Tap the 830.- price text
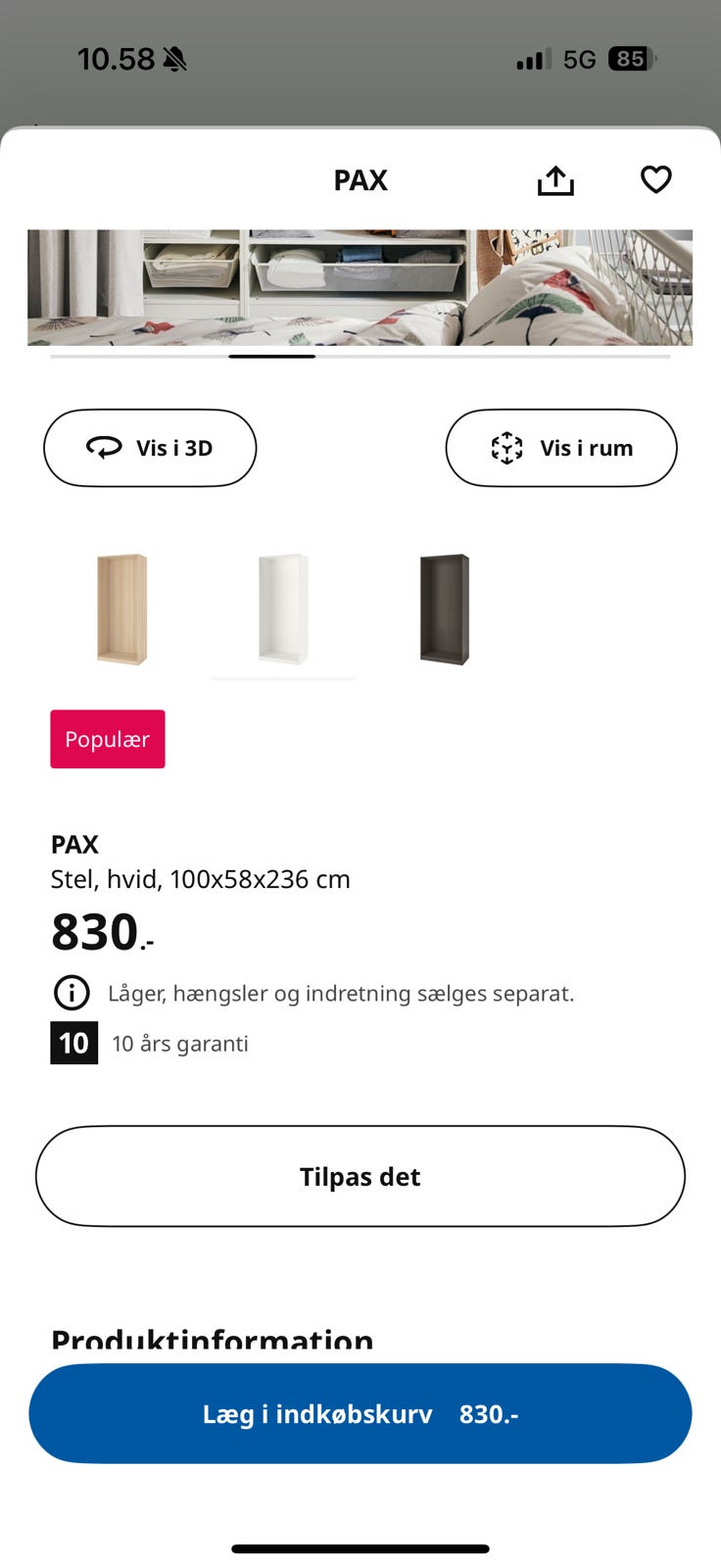This screenshot has height=1568, width=721. [98, 932]
